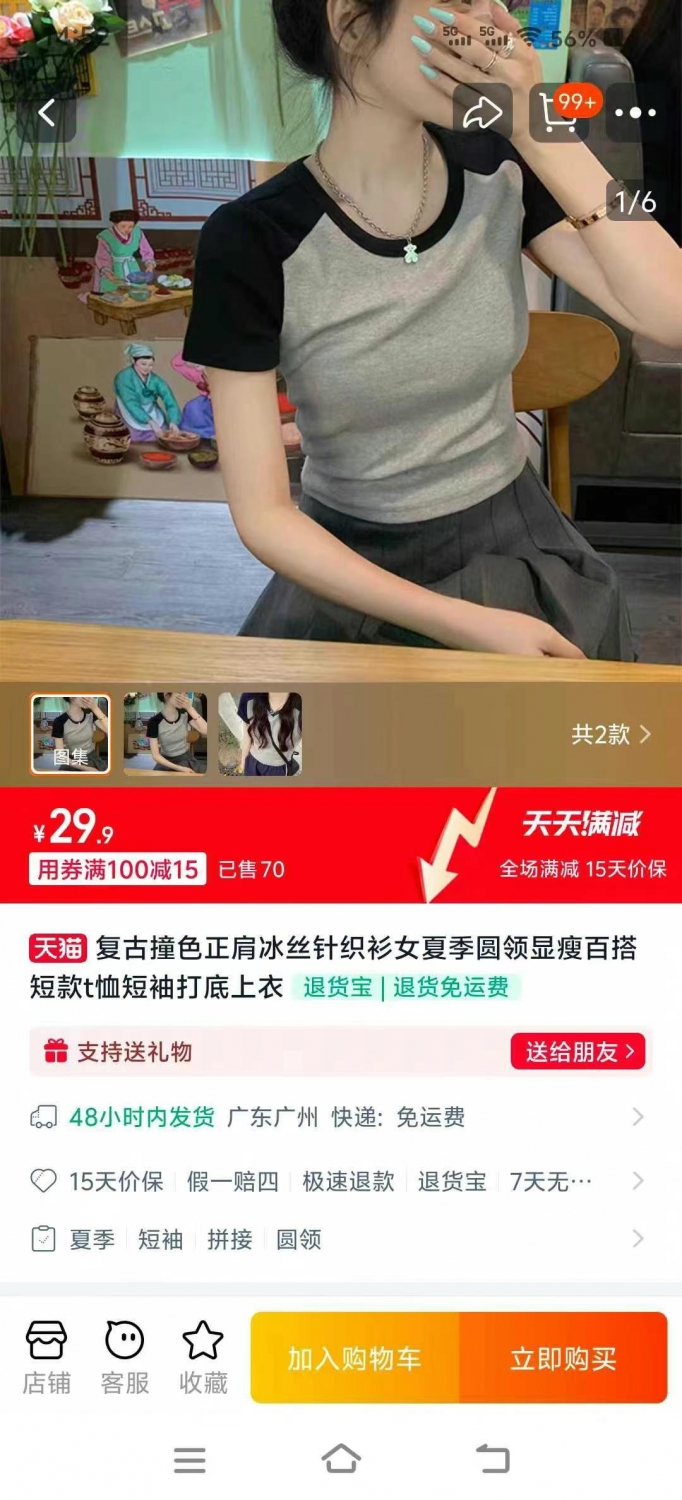Screen dimensions: 682x1500
Task: Open the shopping cart with 99+ badge
Action: (560, 112)
